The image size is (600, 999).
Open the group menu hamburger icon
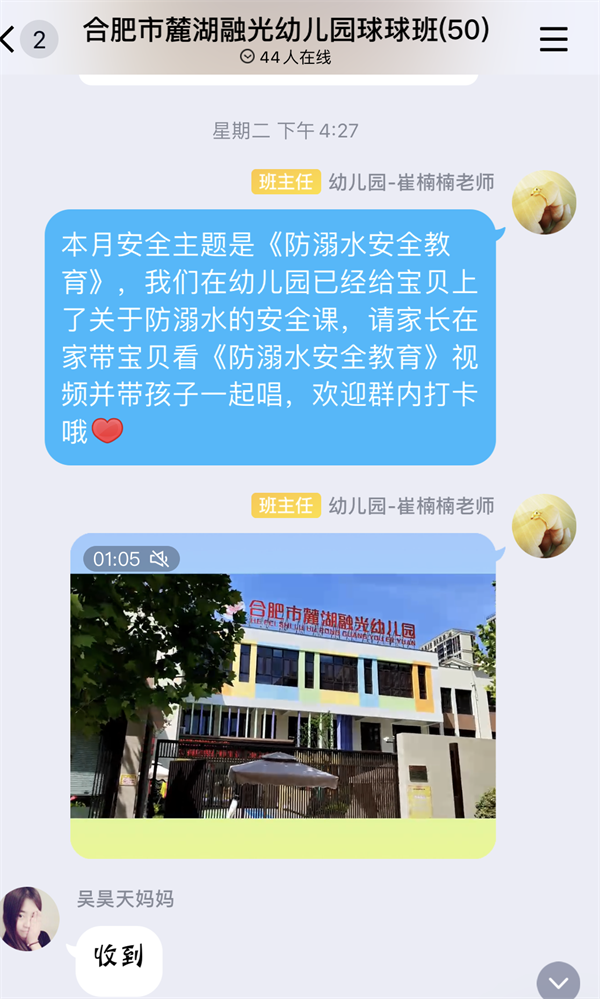(x=554, y=40)
